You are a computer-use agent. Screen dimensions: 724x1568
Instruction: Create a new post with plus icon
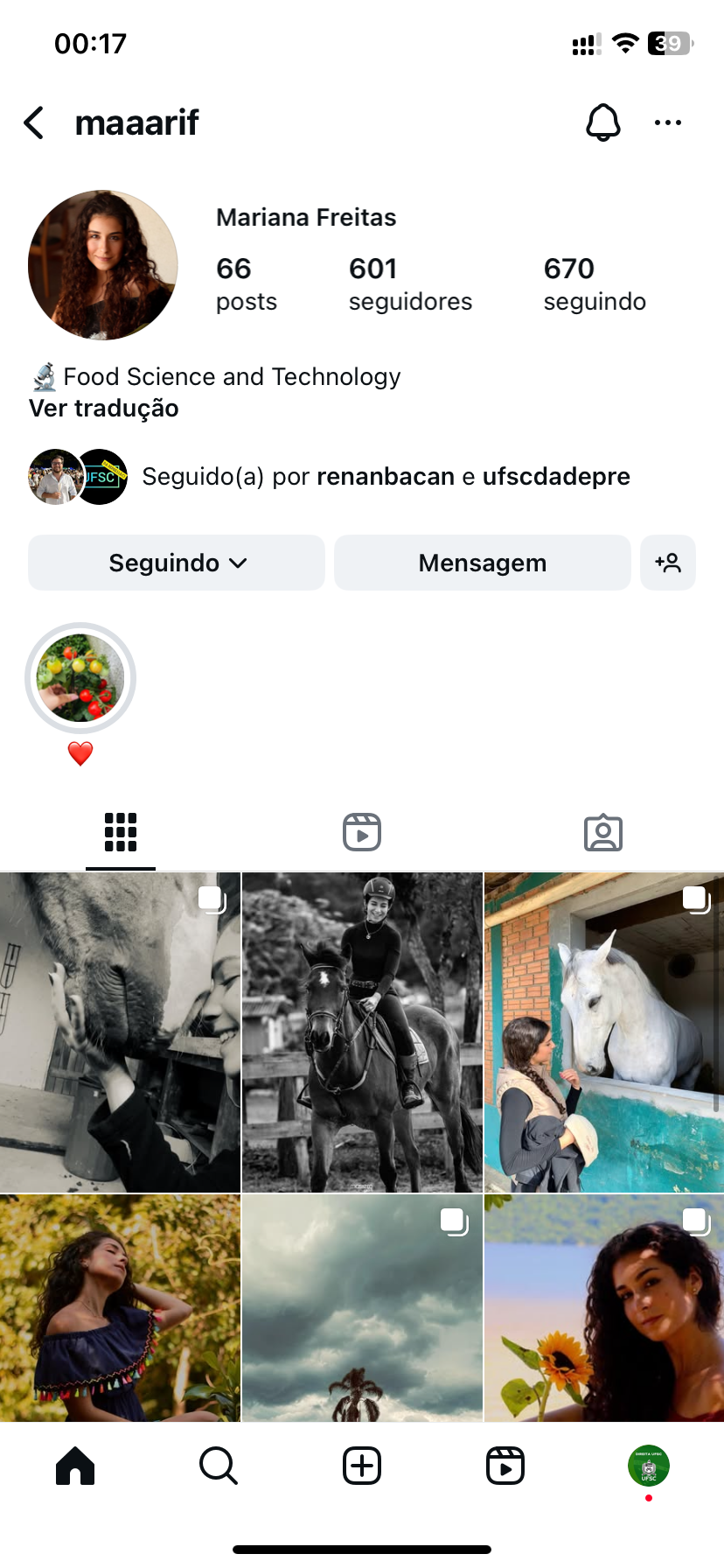pos(362,1466)
